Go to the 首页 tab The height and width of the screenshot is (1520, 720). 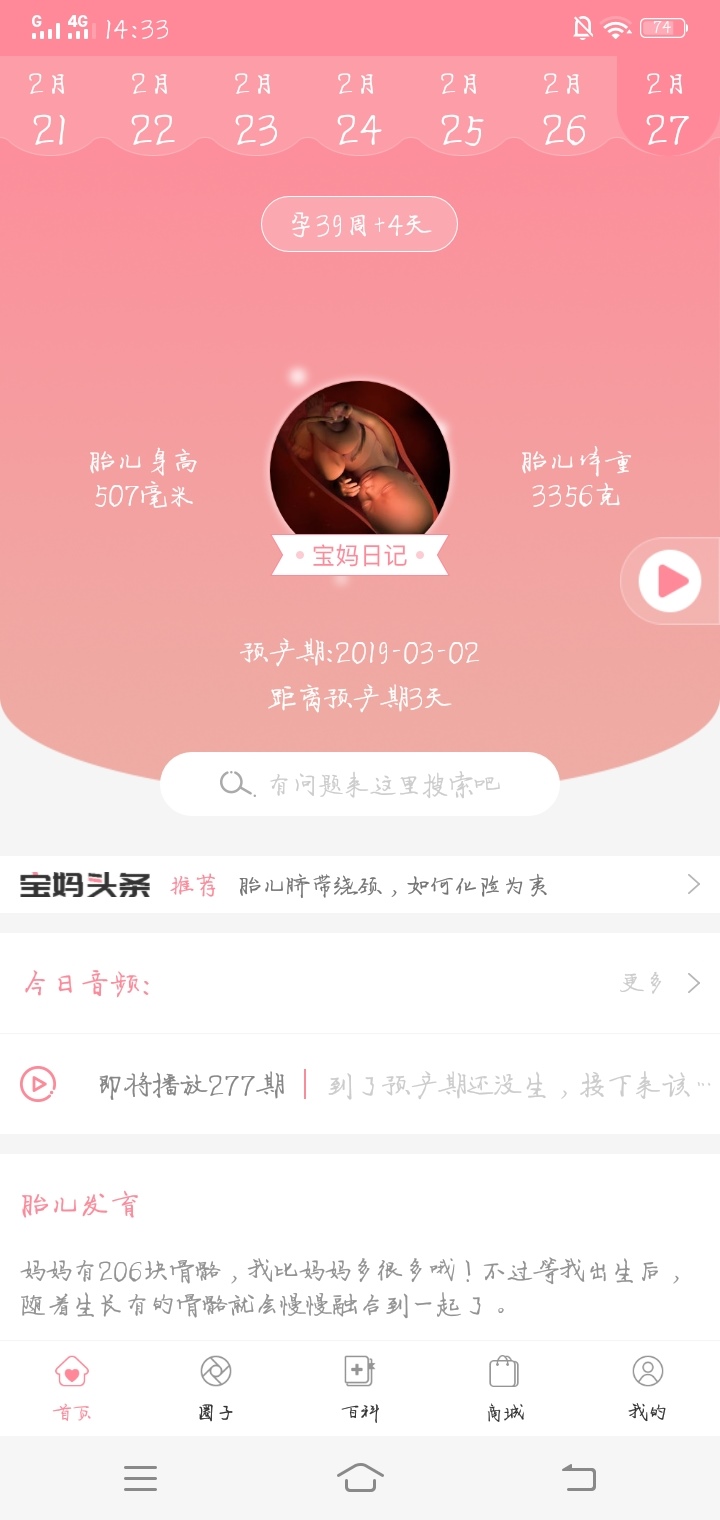point(72,1387)
